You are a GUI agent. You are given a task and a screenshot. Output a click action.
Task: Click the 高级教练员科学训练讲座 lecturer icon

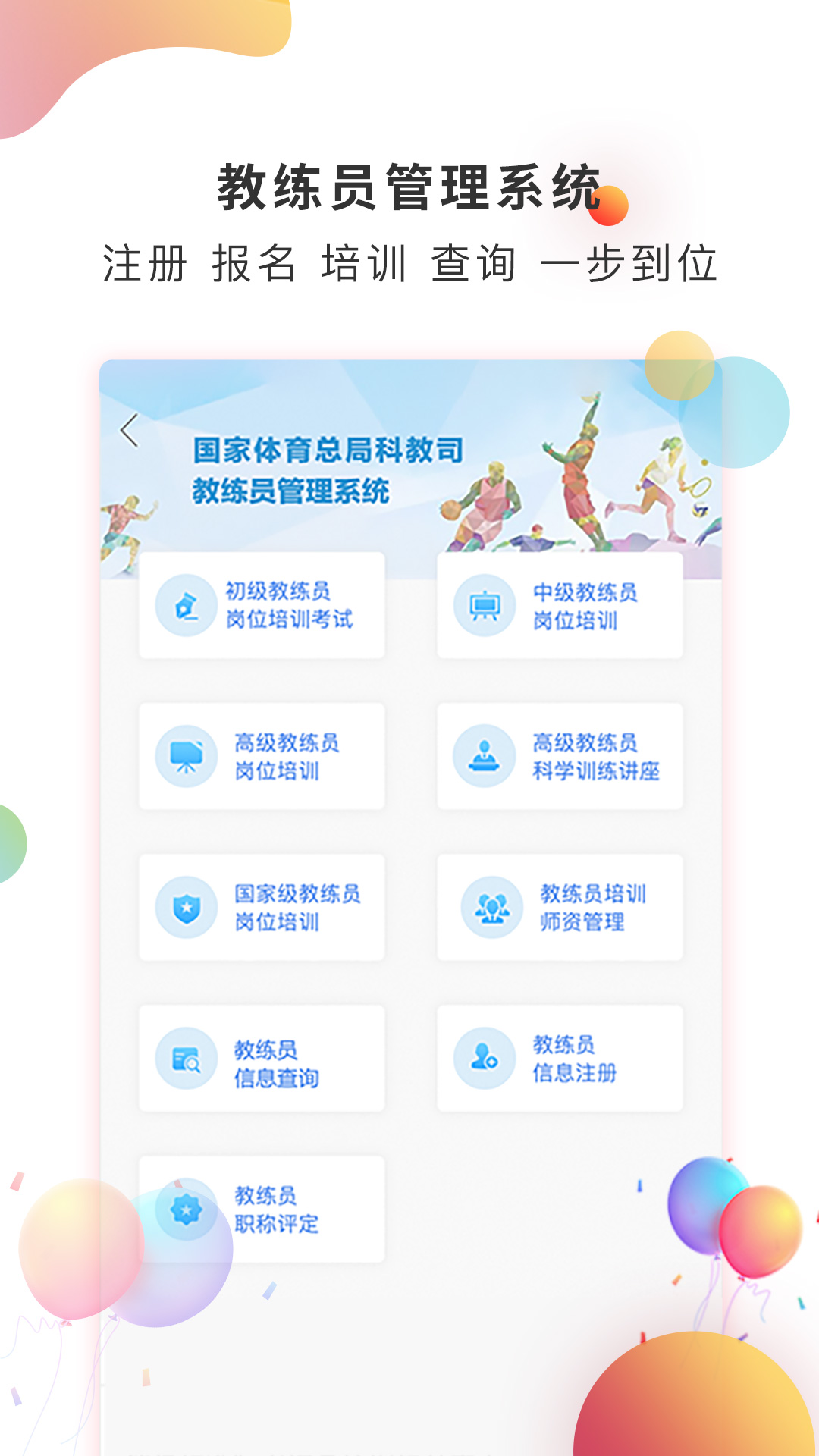coord(485,755)
